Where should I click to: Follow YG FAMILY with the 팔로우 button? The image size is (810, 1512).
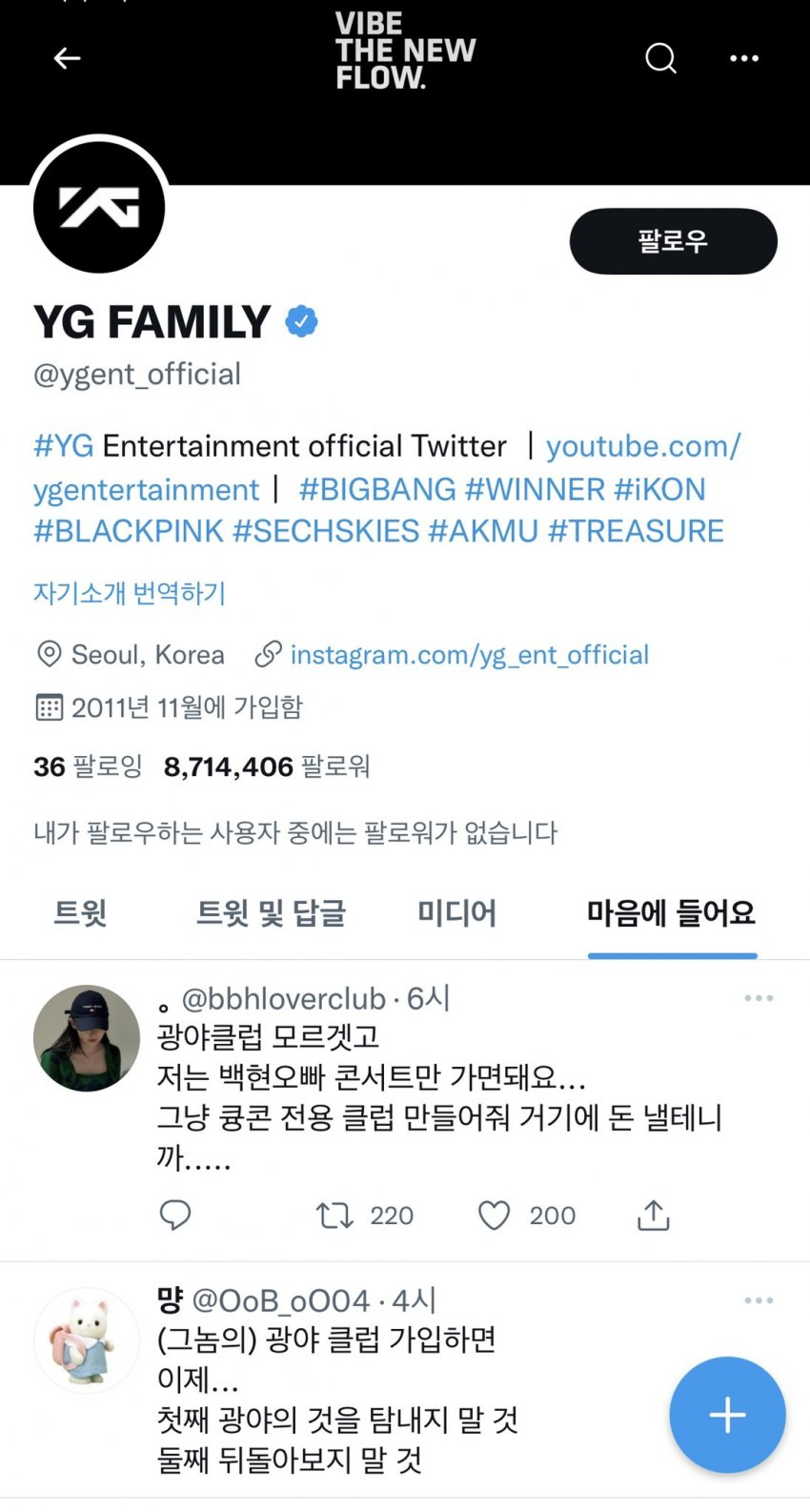pyautogui.click(x=673, y=241)
